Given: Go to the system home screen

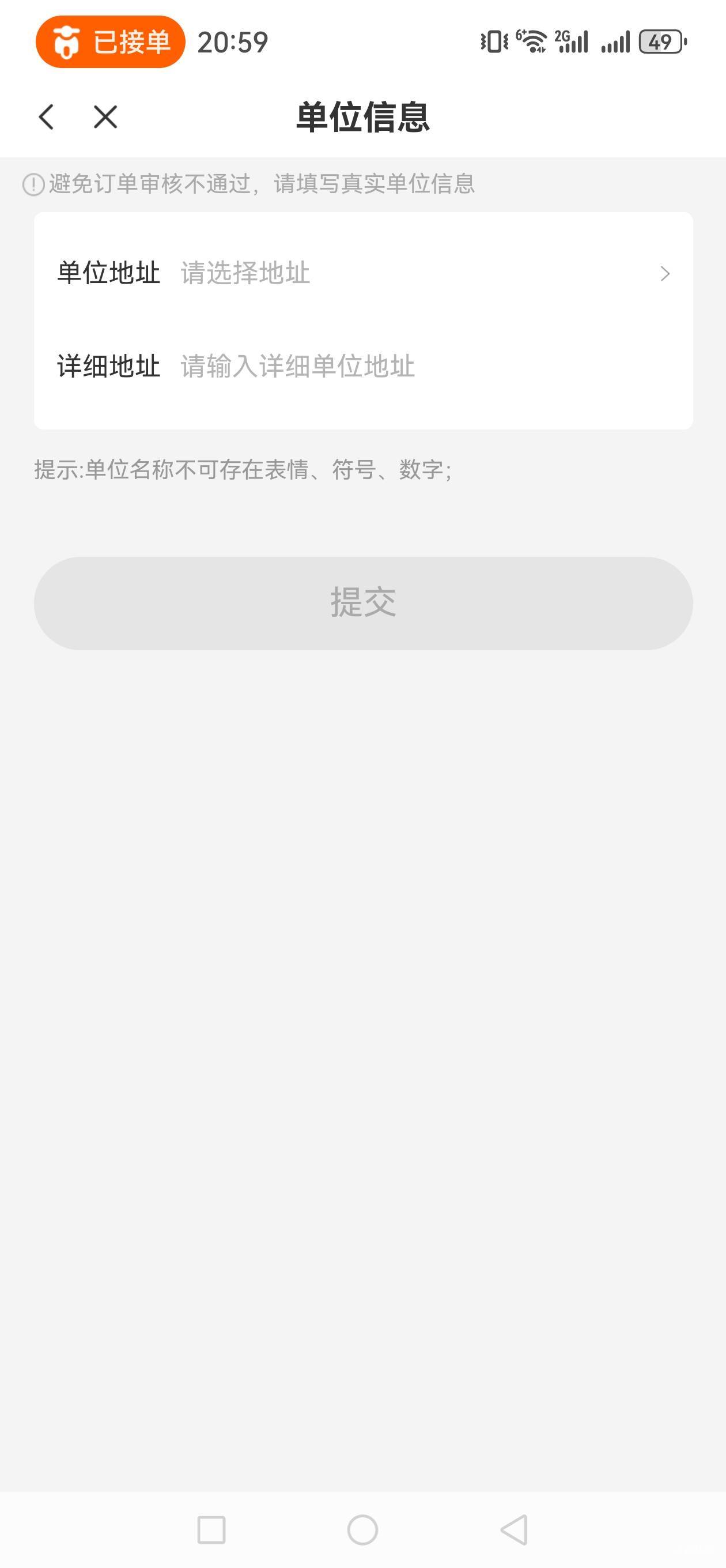Looking at the screenshot, I should 362,1529.
